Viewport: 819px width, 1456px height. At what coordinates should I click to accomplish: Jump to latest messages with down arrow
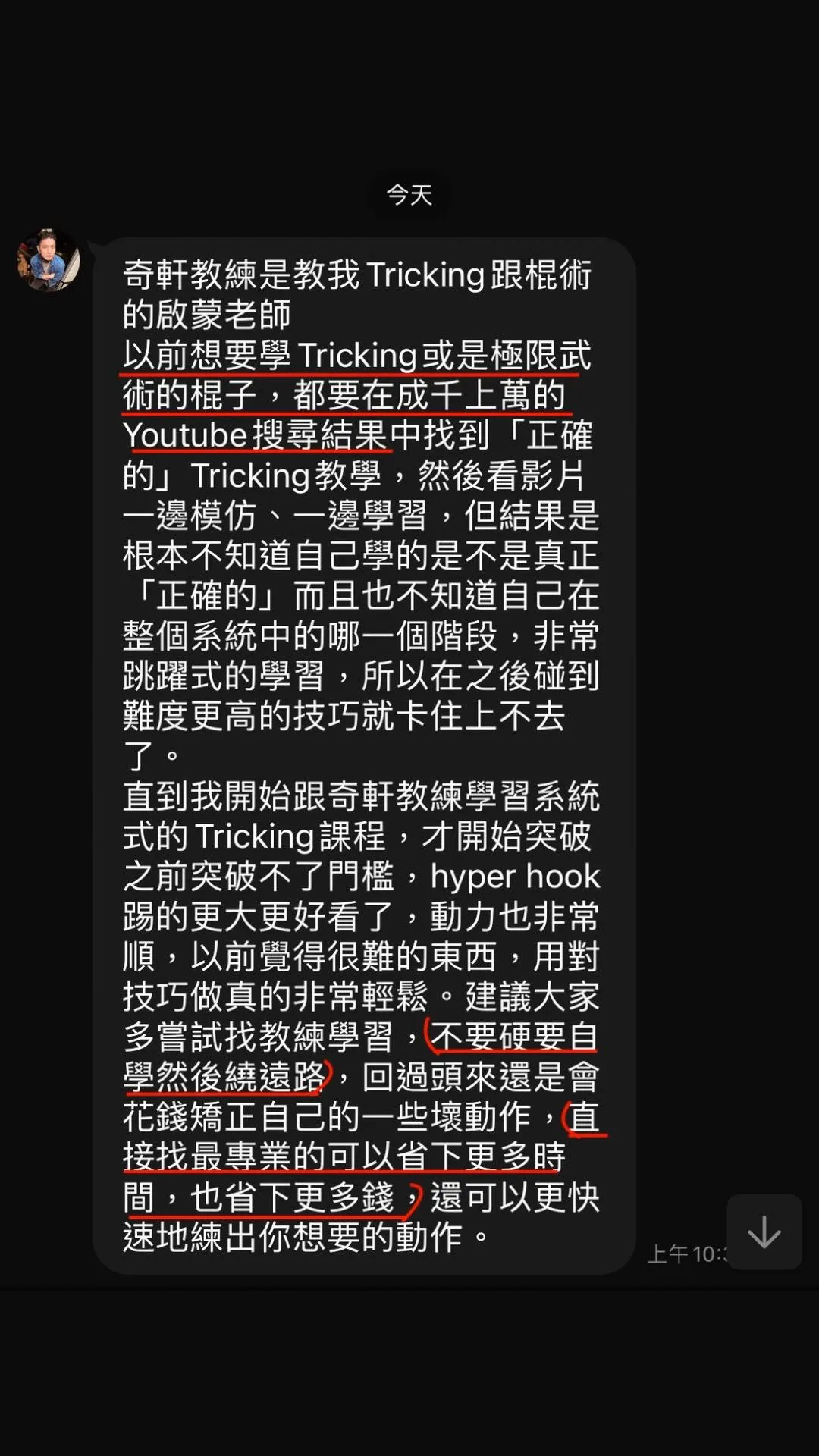coord(764,1232)
